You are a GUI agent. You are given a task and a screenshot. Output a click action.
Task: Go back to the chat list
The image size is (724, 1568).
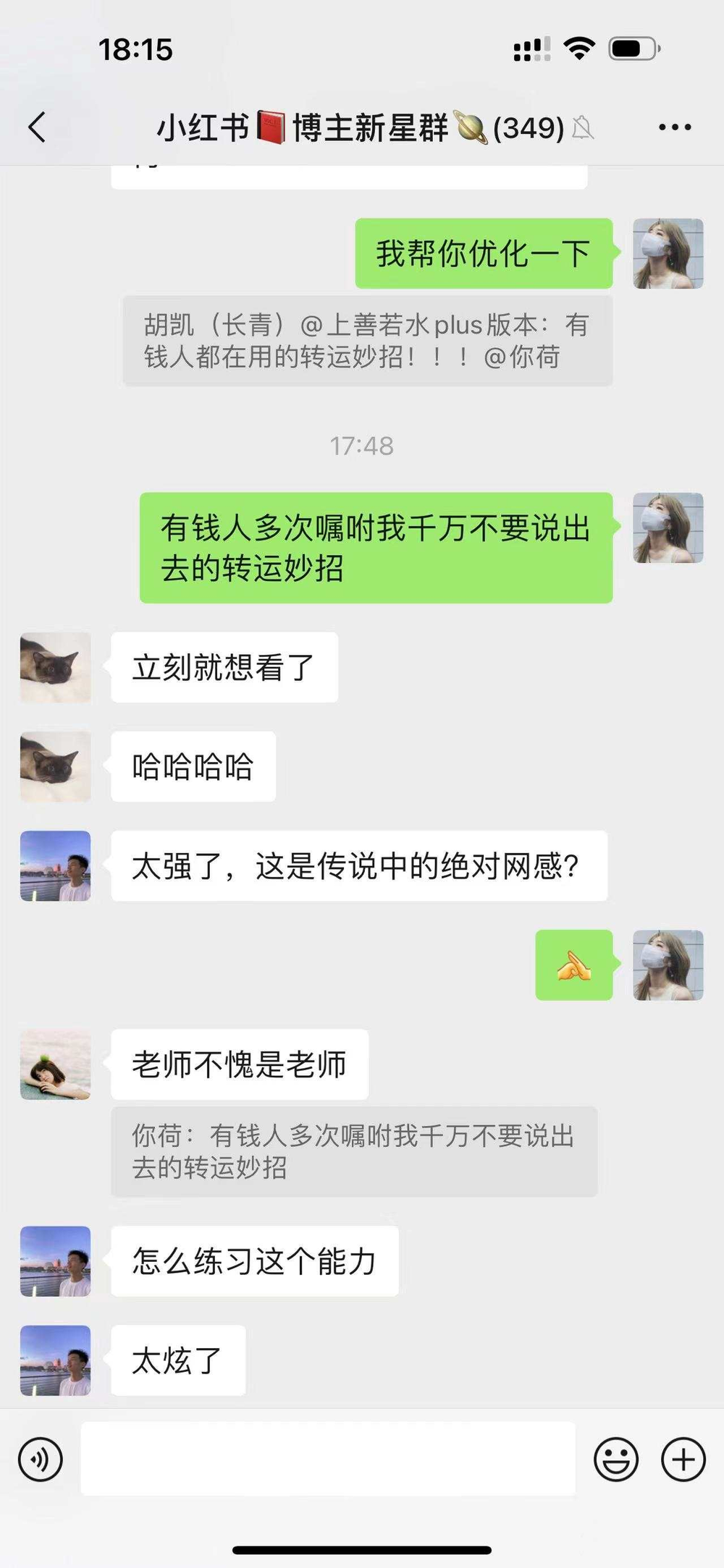click(x=38, y=127)
